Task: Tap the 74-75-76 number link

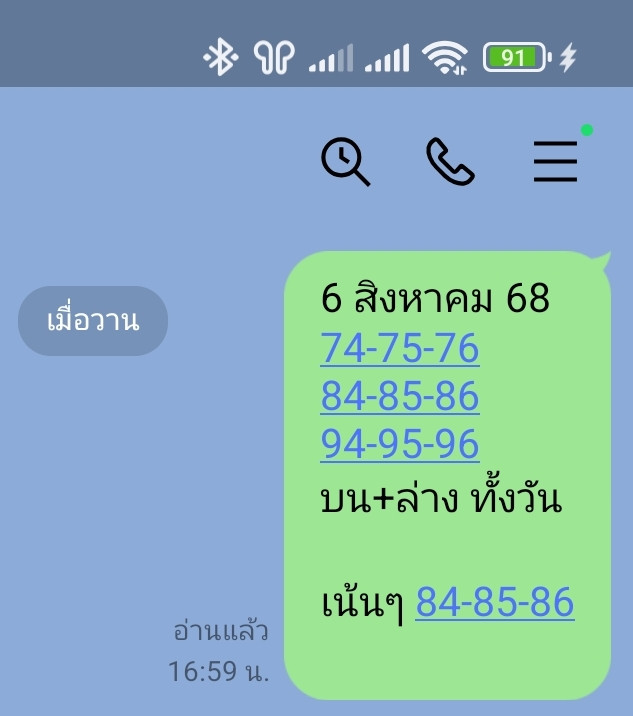Action: pyautogui.click(x=400, y=350)
